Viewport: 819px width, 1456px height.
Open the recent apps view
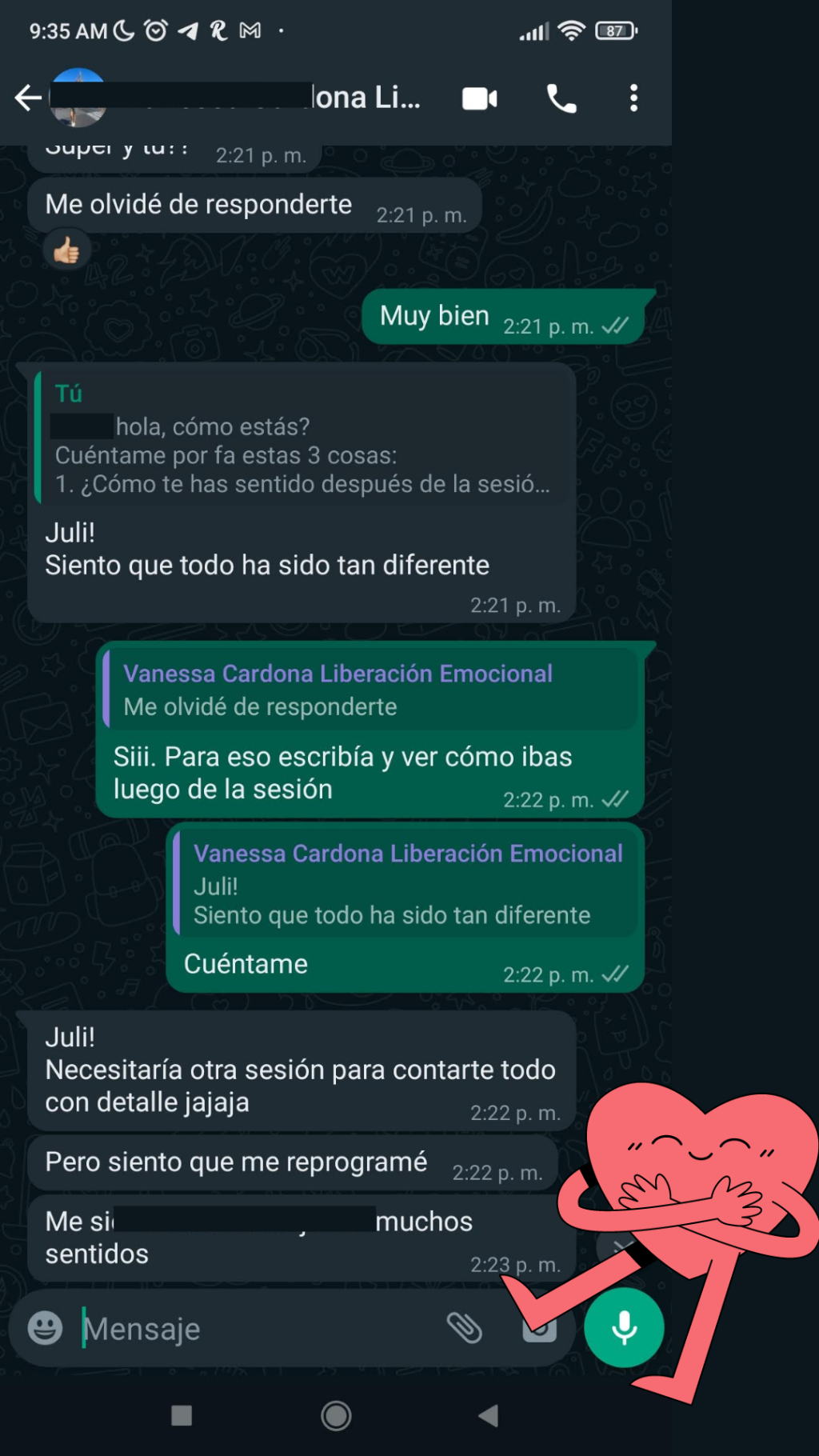pyautogui.click(x=182, y=1416)
